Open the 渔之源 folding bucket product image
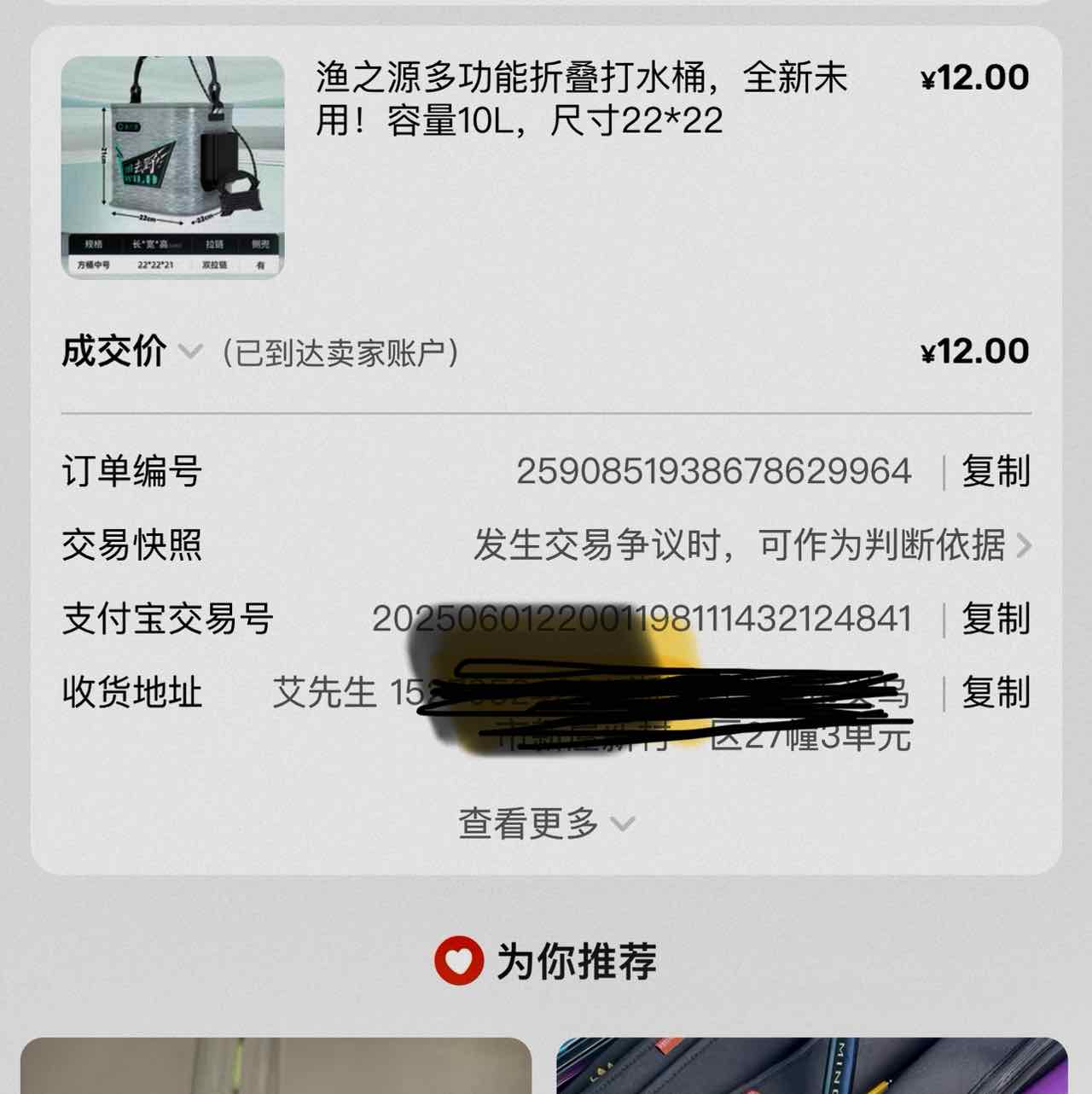 [x=173, y=167]
